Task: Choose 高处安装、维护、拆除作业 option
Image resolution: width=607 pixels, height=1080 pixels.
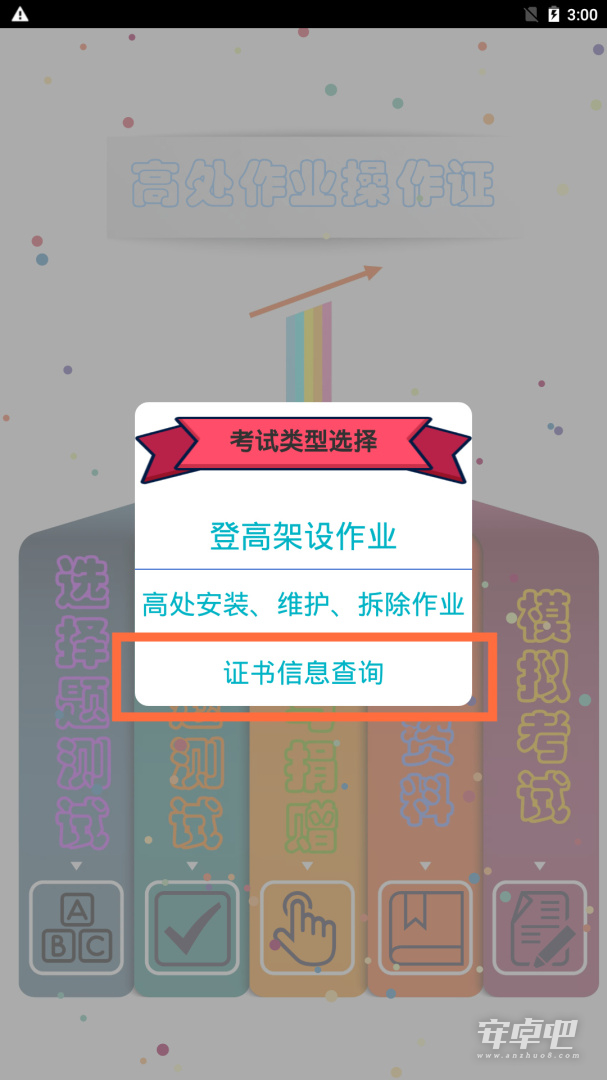Action: pos(303,605)
